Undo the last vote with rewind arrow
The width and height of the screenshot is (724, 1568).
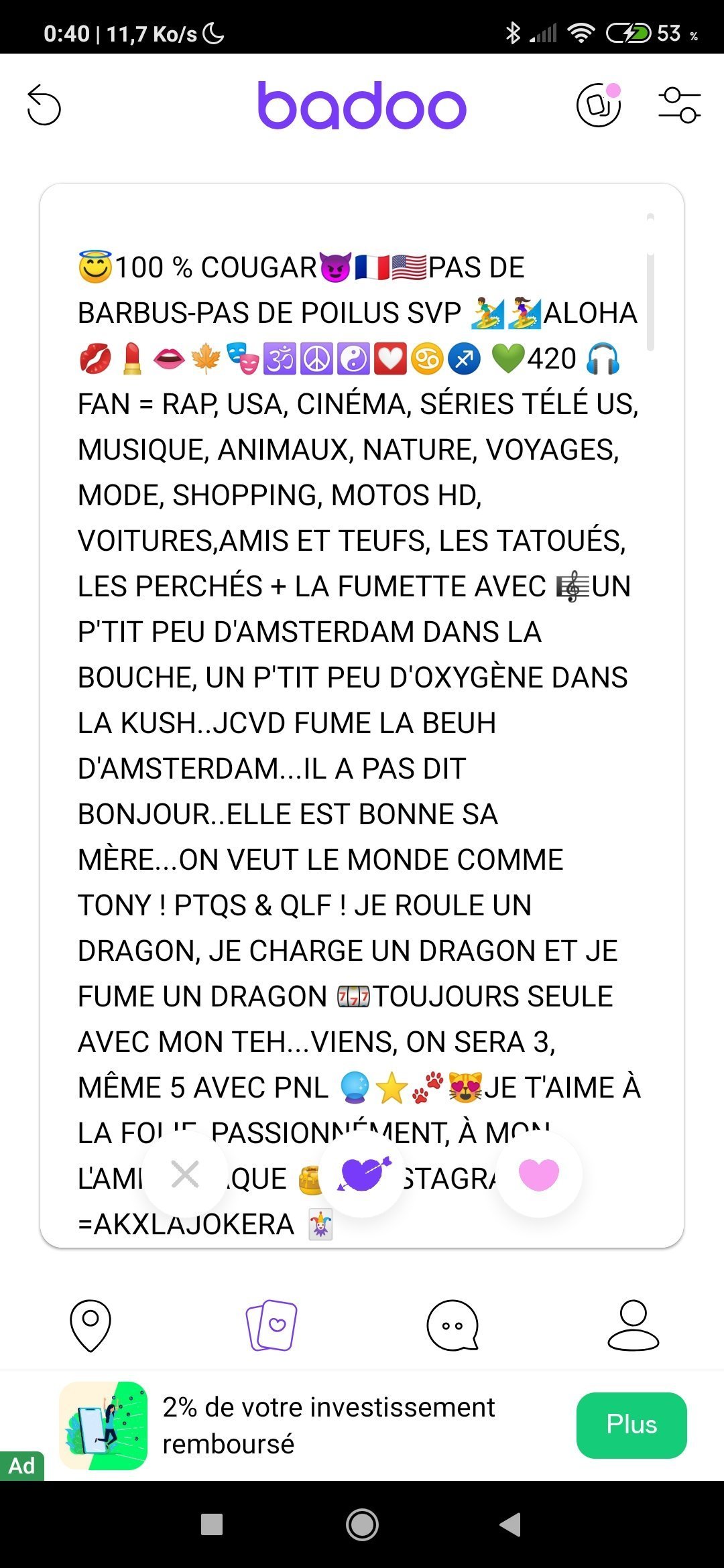point(44,105)
